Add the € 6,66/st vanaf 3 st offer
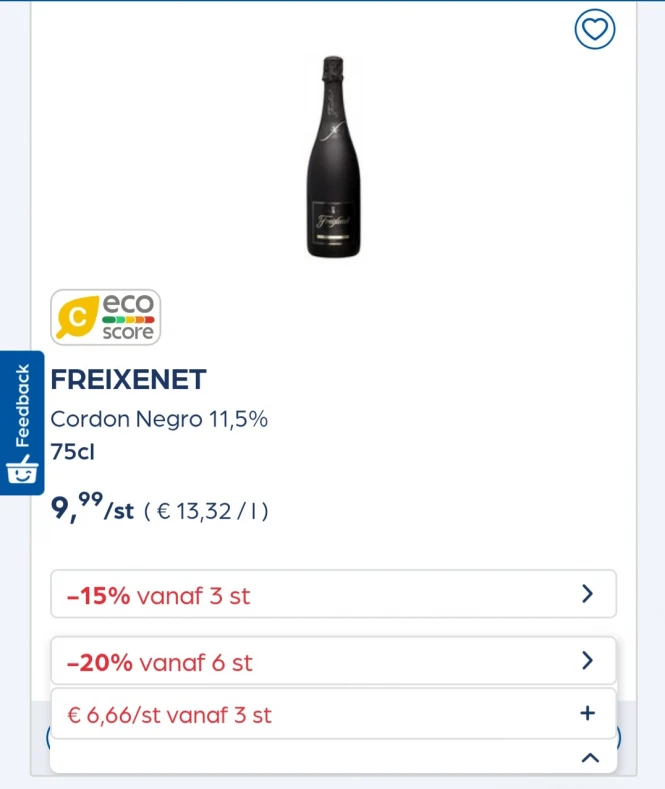This screenshot has height=789, width=665. [x=587, y=714]
